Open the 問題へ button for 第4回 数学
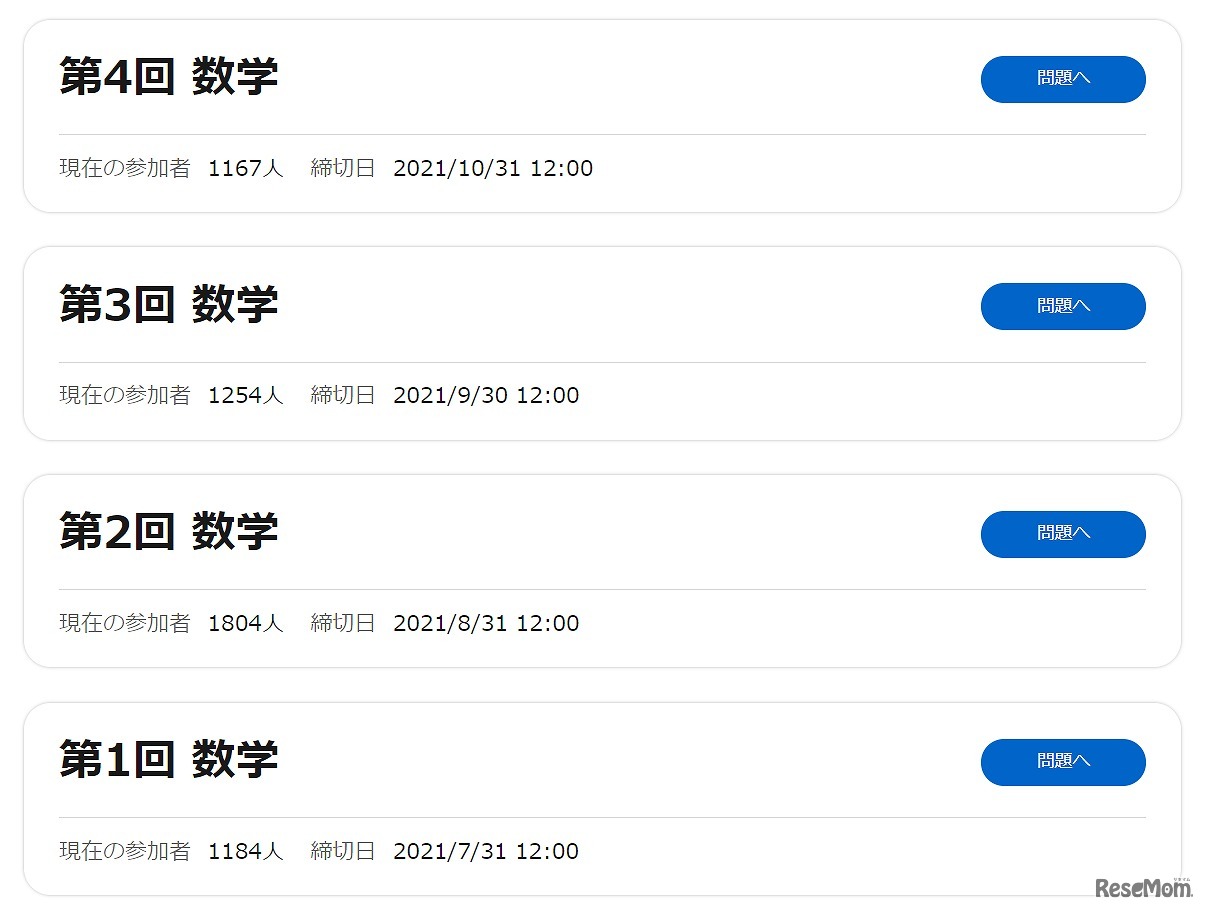The height and width of the screenshot is (911, 1206). [1062, 79]
